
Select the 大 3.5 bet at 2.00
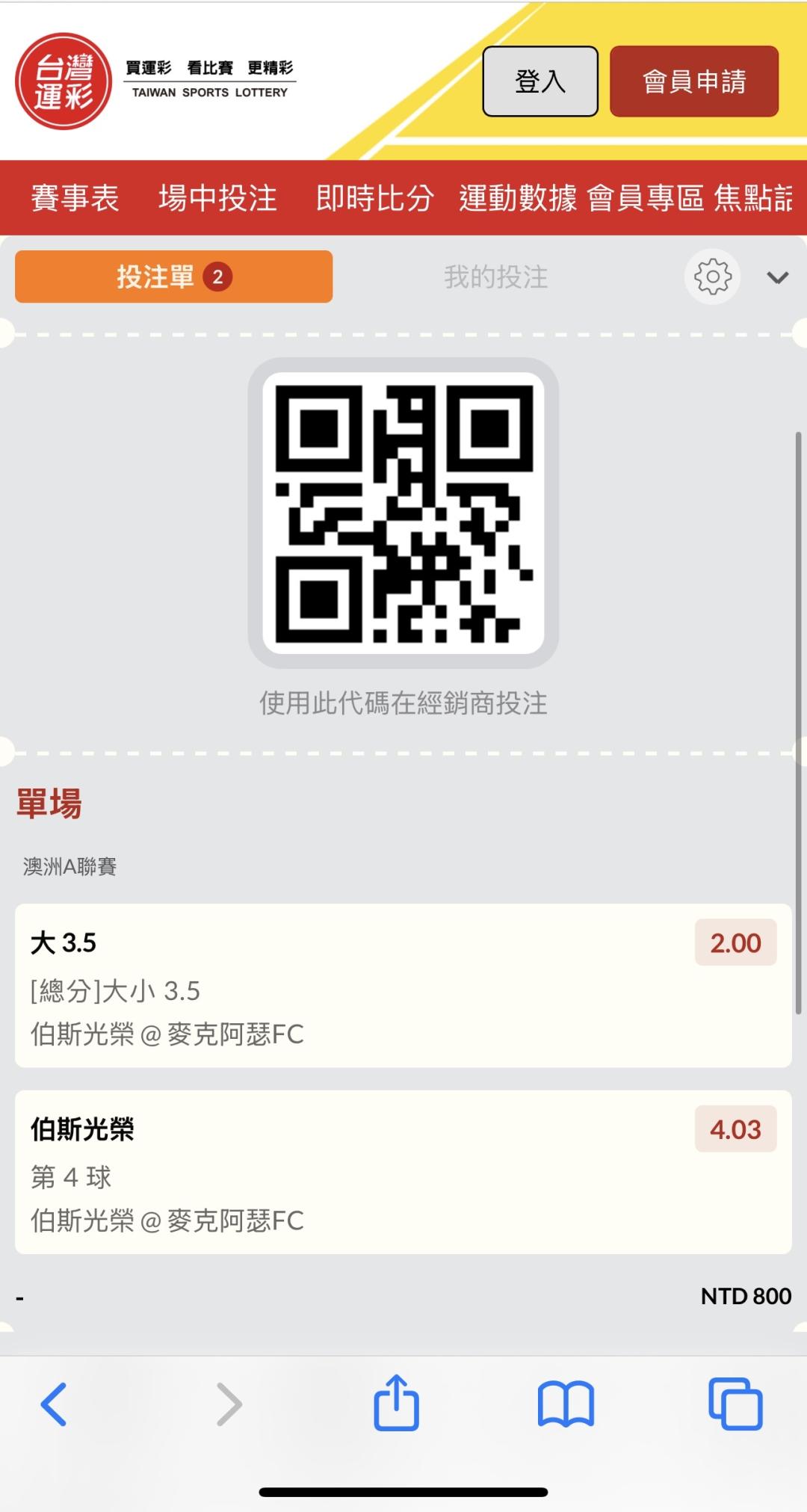403,986
